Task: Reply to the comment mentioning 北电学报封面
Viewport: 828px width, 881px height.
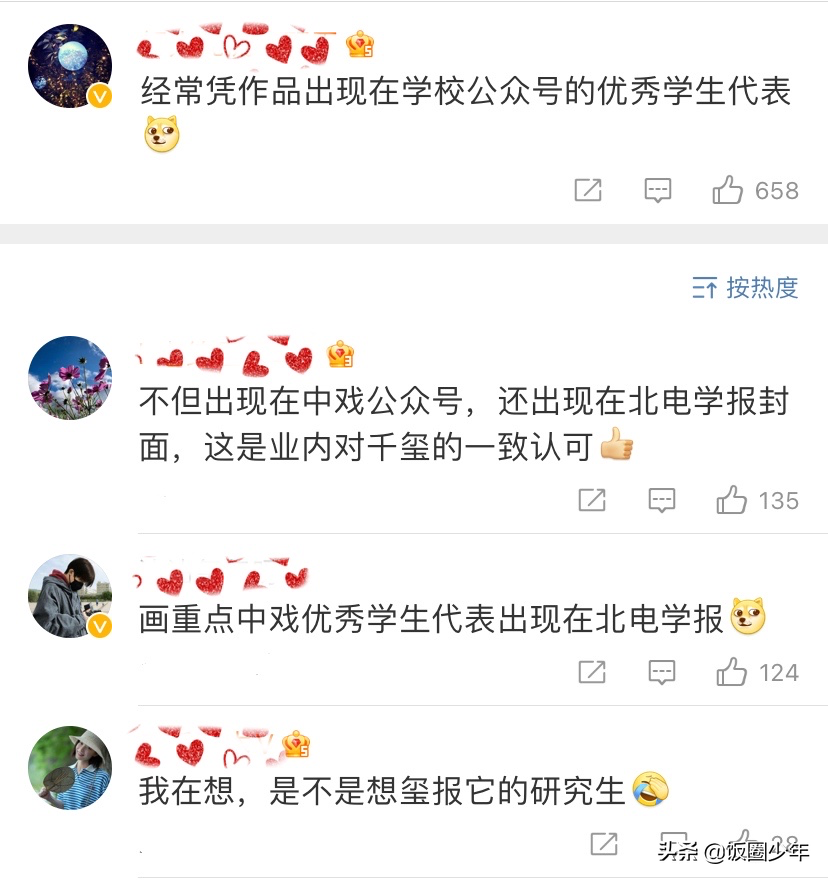Action: pos(661,500)
